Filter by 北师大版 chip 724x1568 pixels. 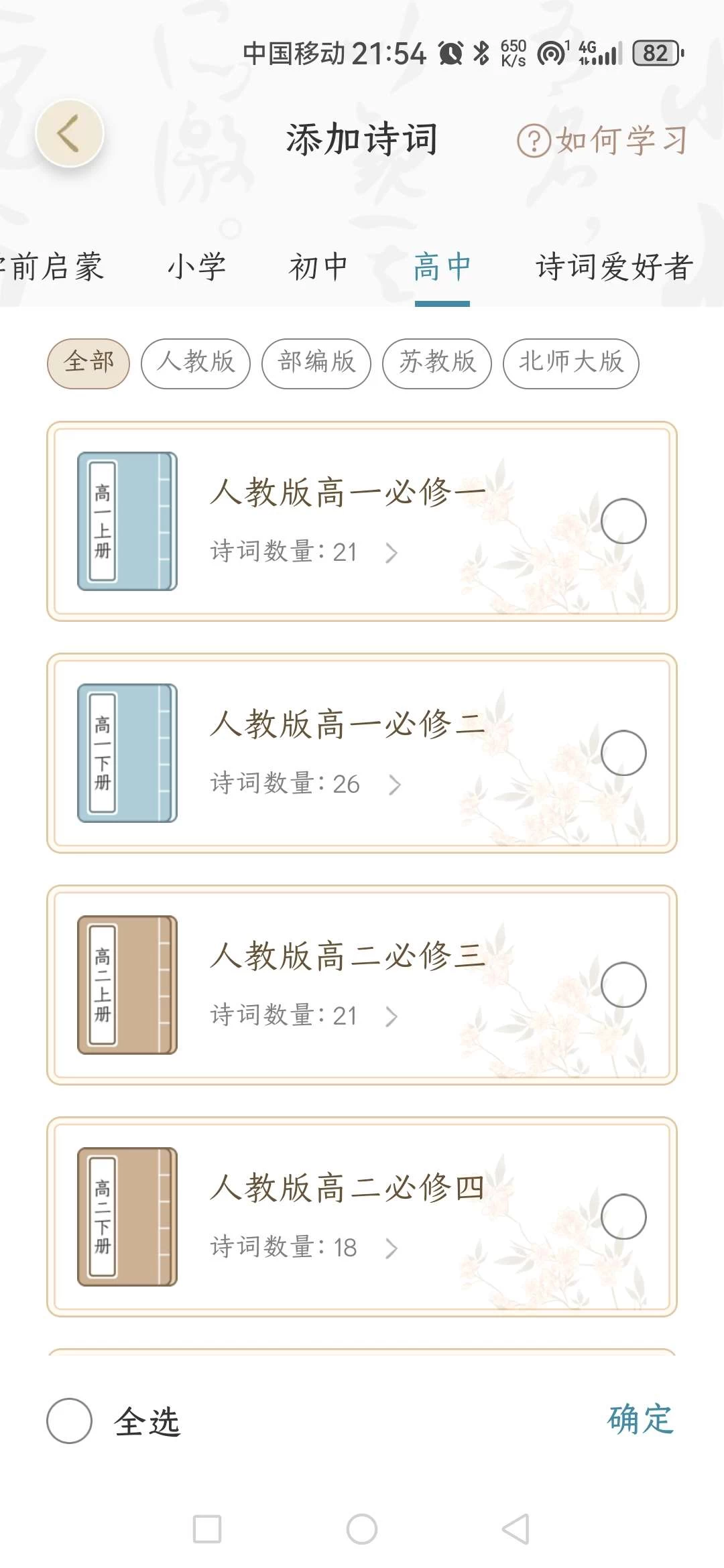571,363
